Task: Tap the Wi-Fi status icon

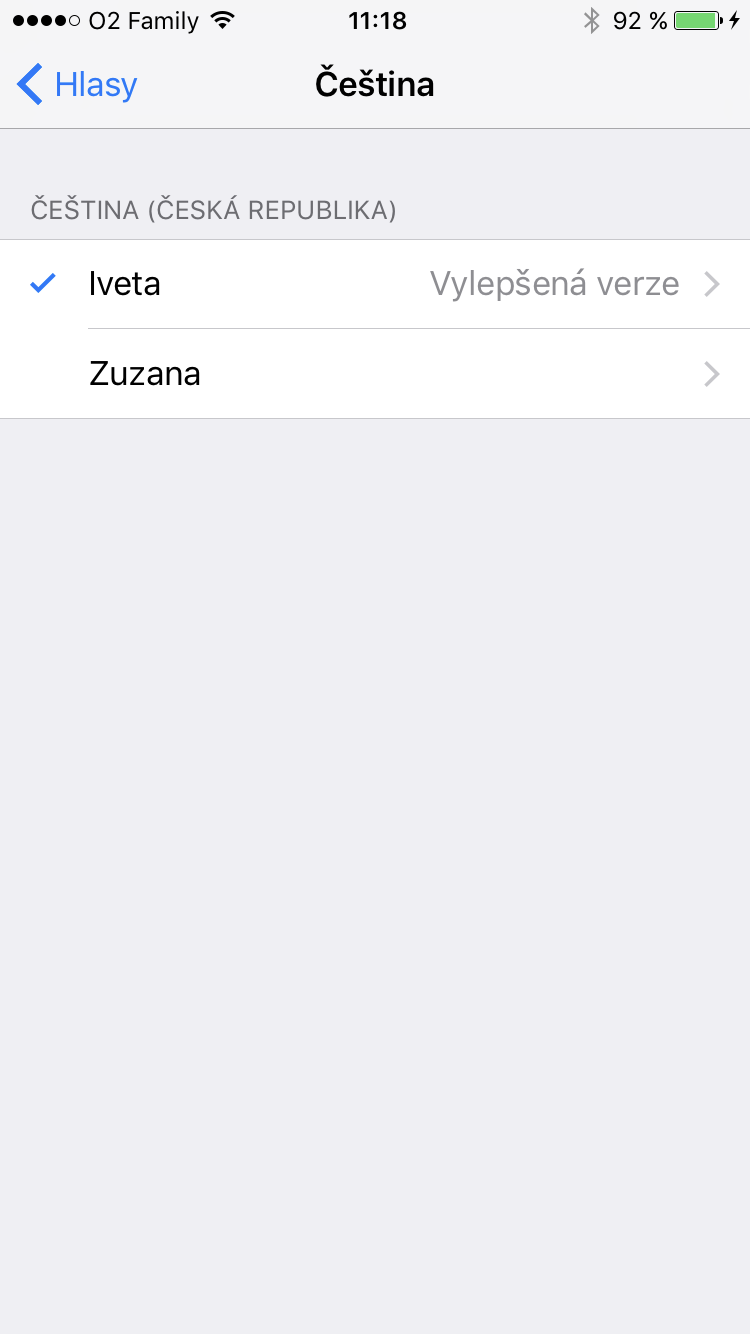Action: pyautogui.click(x=224, y=17)
